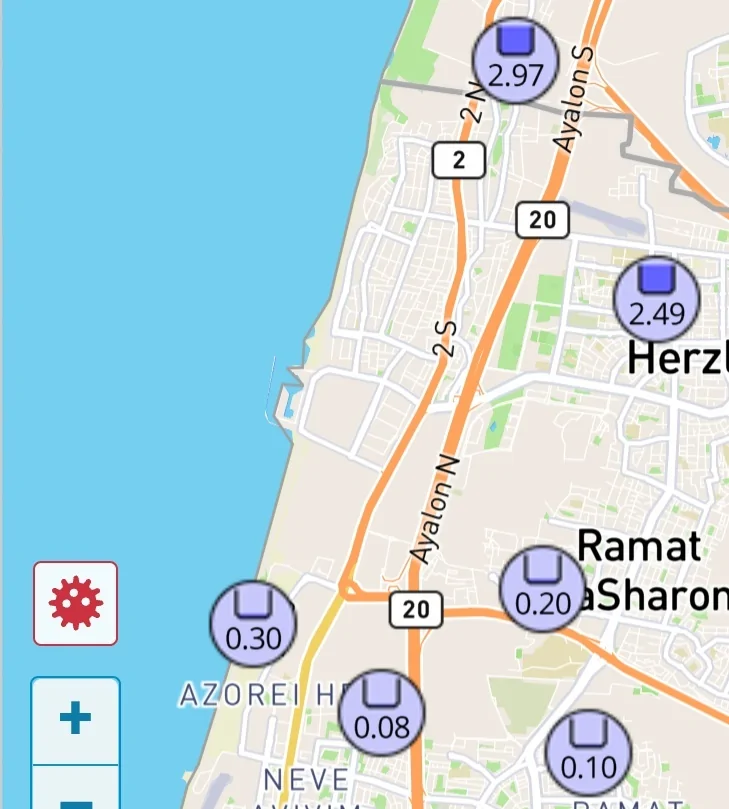Screen dimensions: 729x809
Task: Zoom in with the plus button
Action: coord(76,719)
